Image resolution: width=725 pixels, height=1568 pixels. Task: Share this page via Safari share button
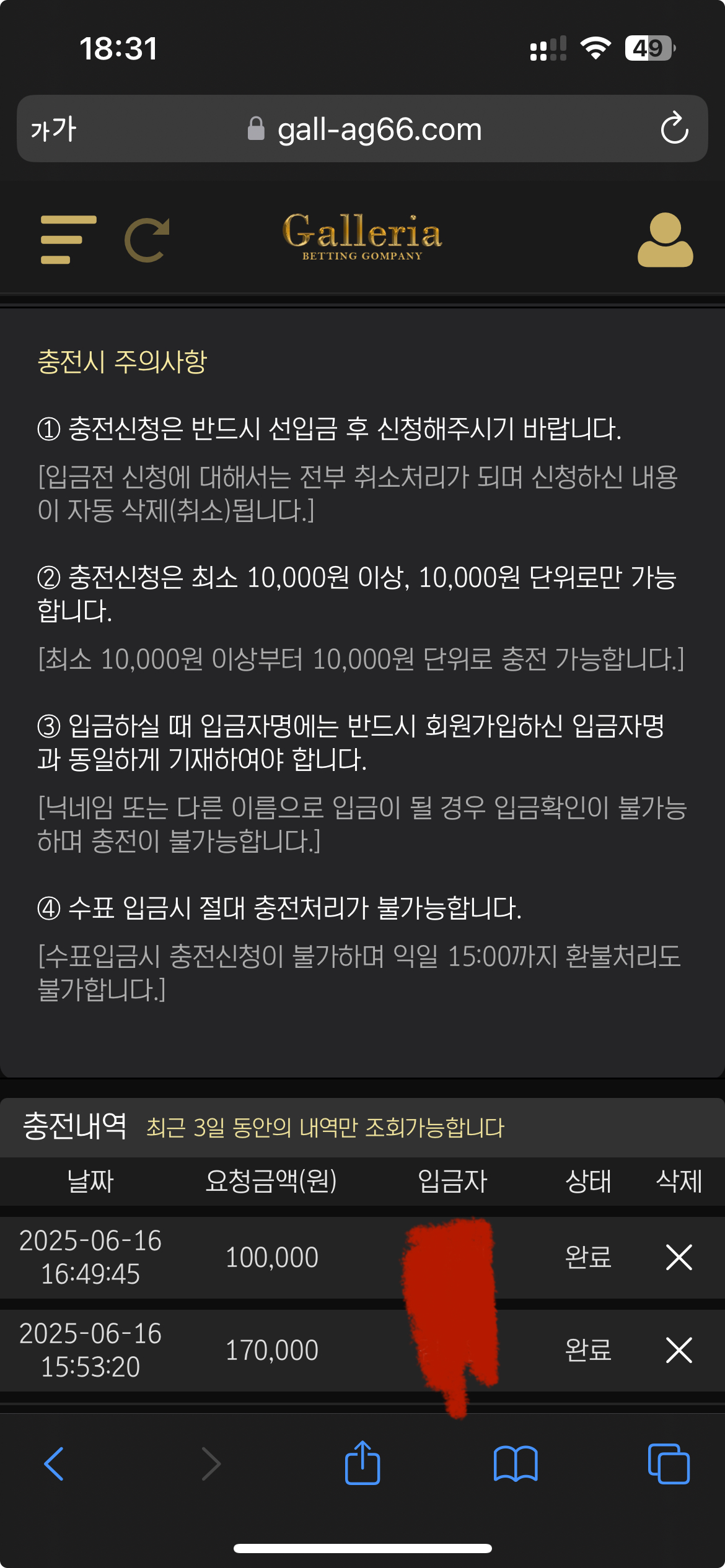click(x=362, y=1463)
